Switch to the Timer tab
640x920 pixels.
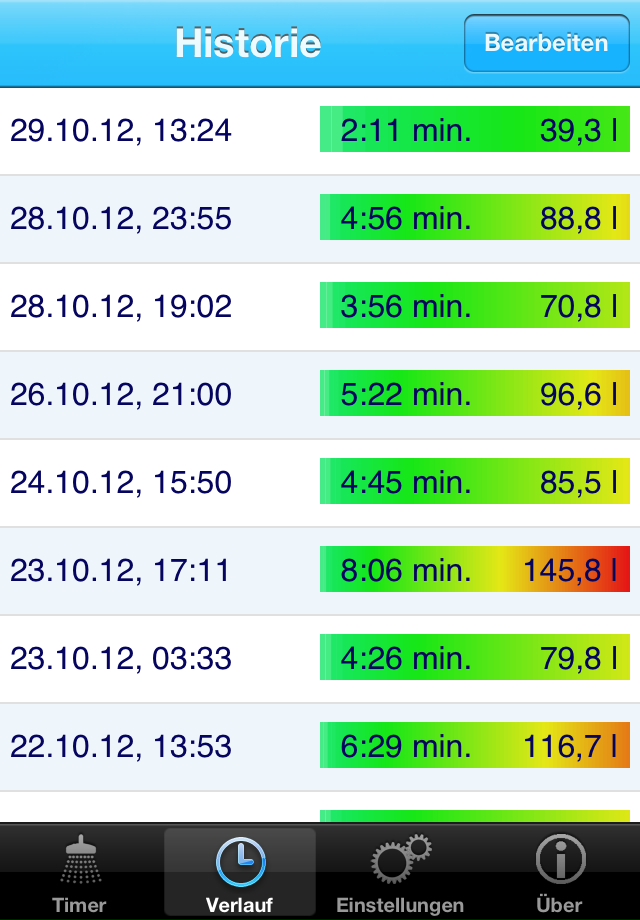(80, 873)
